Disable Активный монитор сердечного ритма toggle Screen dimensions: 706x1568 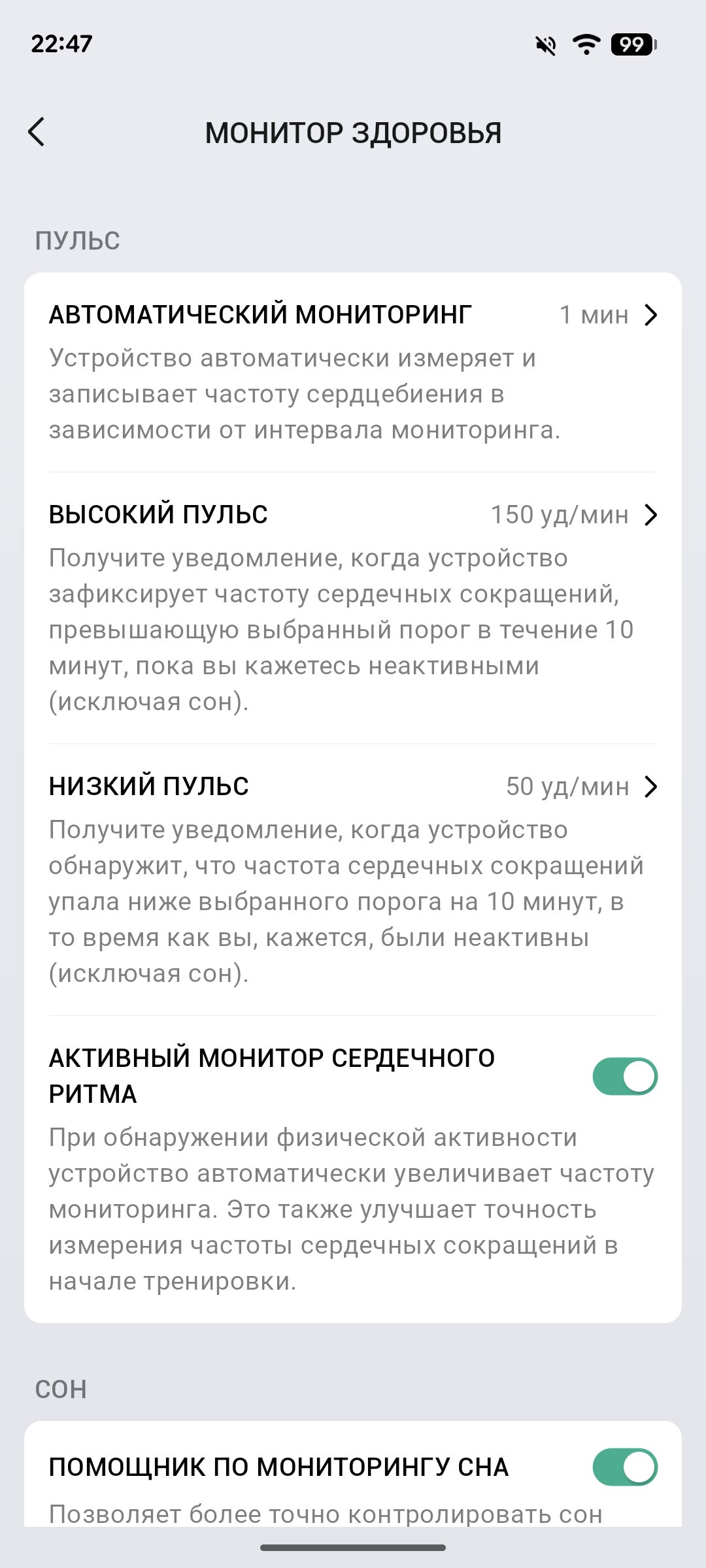[x=624, y=1076]
